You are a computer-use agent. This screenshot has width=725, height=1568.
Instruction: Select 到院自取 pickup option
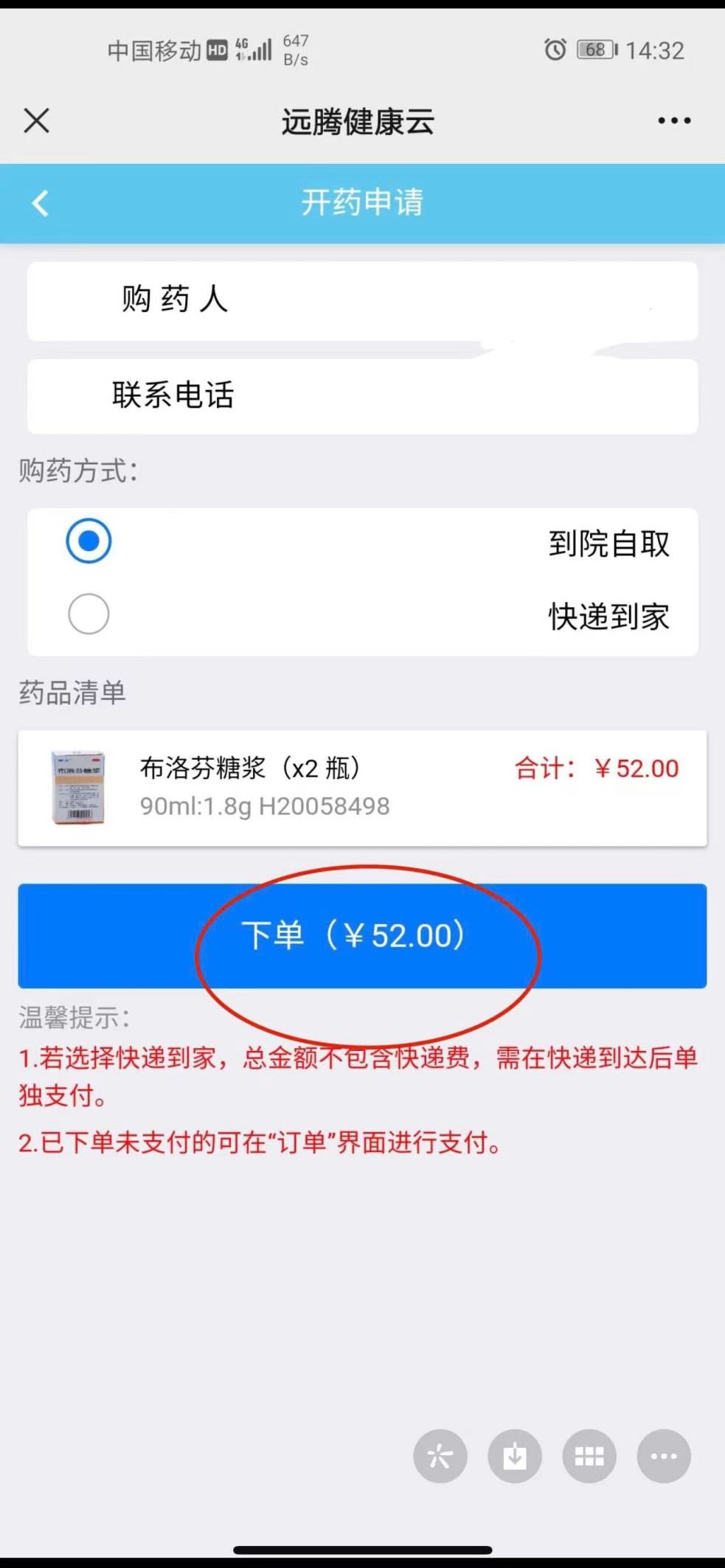[x=89, y=541]
